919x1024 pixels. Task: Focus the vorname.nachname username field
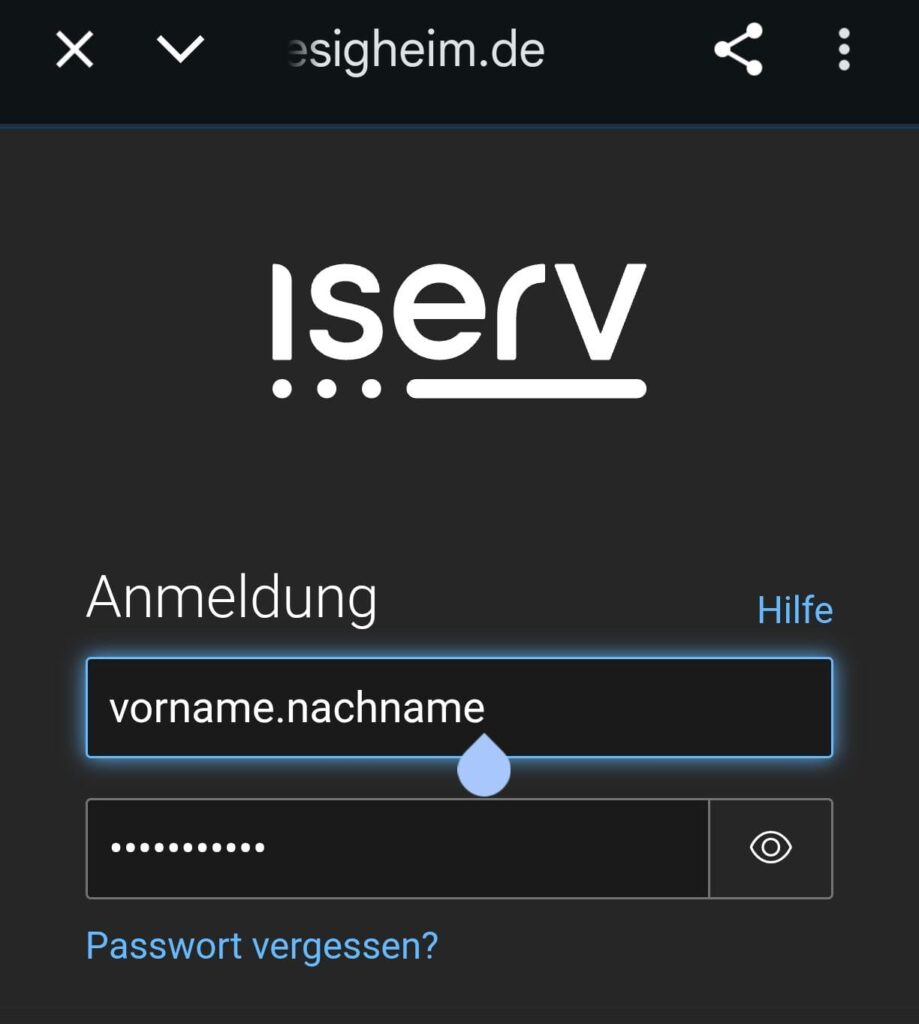[x=458, y=708]
